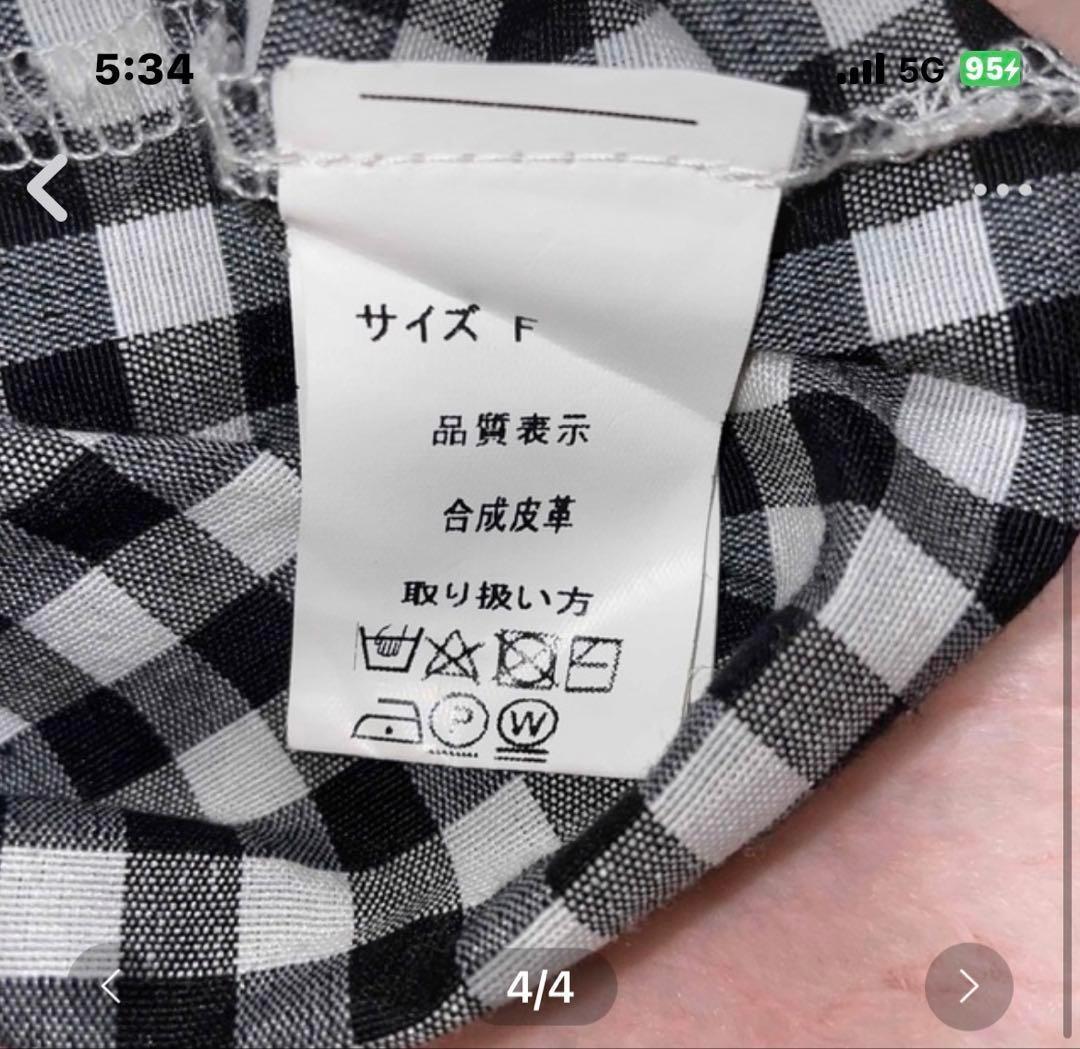Go back using the top-left arrow
Viewport: 1080px width, 1049px height.
pos(47,187)
